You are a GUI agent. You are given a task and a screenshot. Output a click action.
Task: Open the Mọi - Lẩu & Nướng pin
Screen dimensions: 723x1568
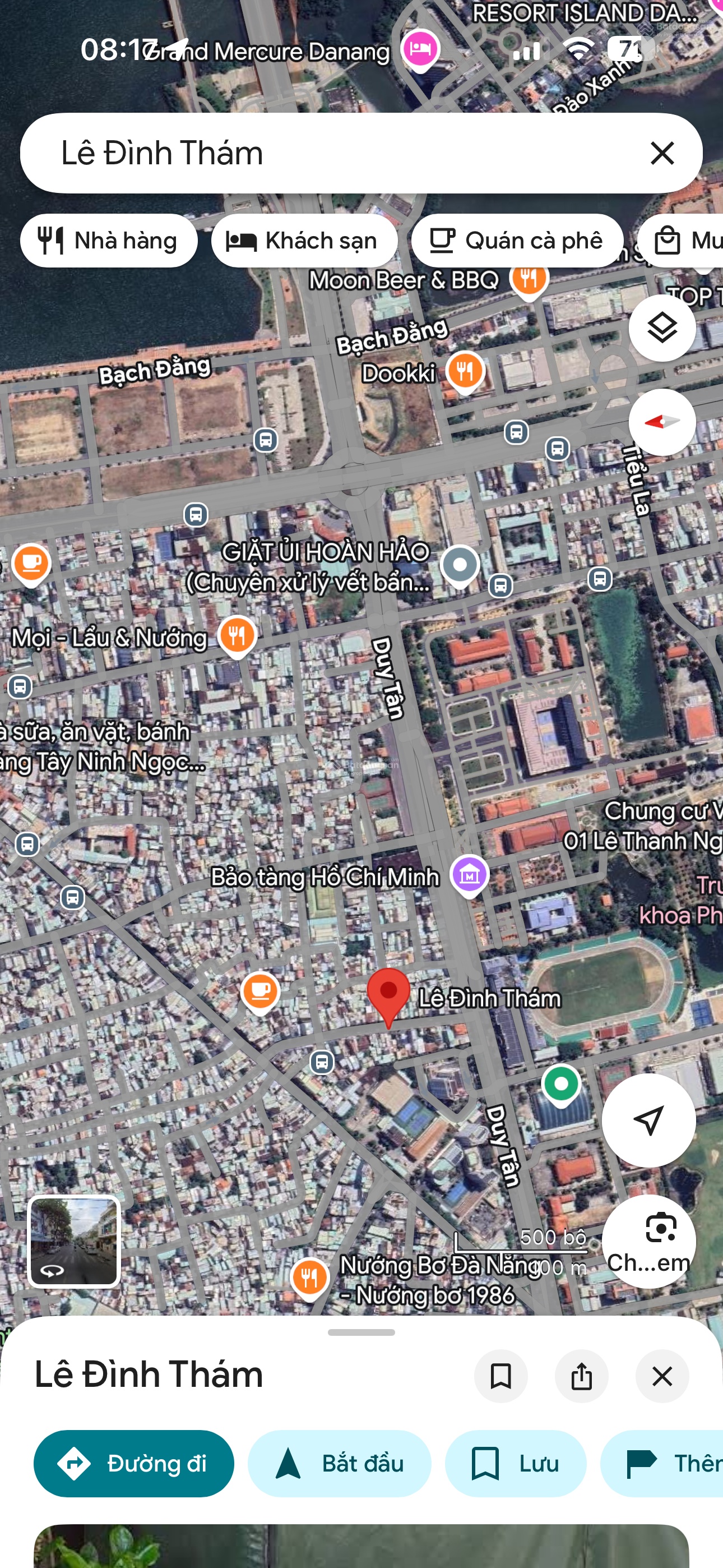[x=237, y=635]
